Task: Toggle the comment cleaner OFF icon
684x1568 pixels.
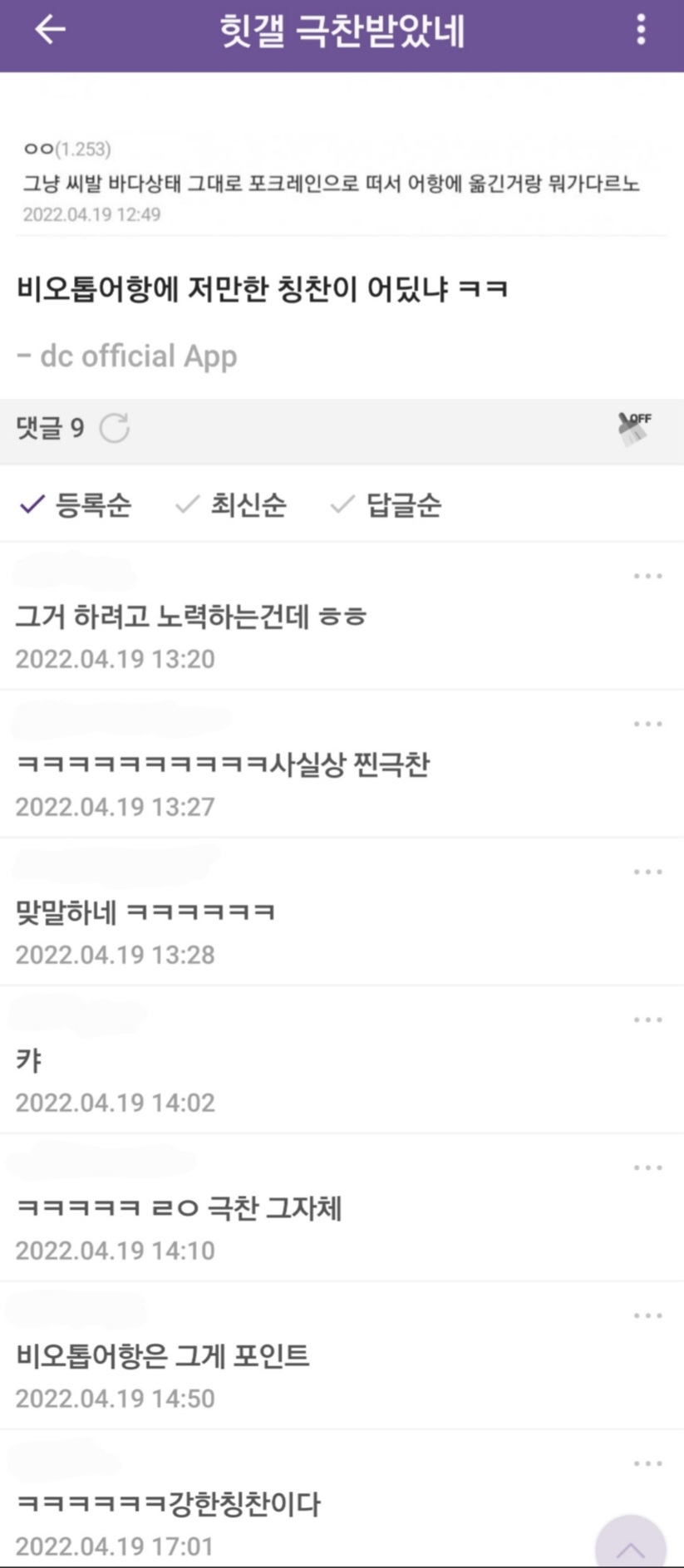Action: (634, 428)
